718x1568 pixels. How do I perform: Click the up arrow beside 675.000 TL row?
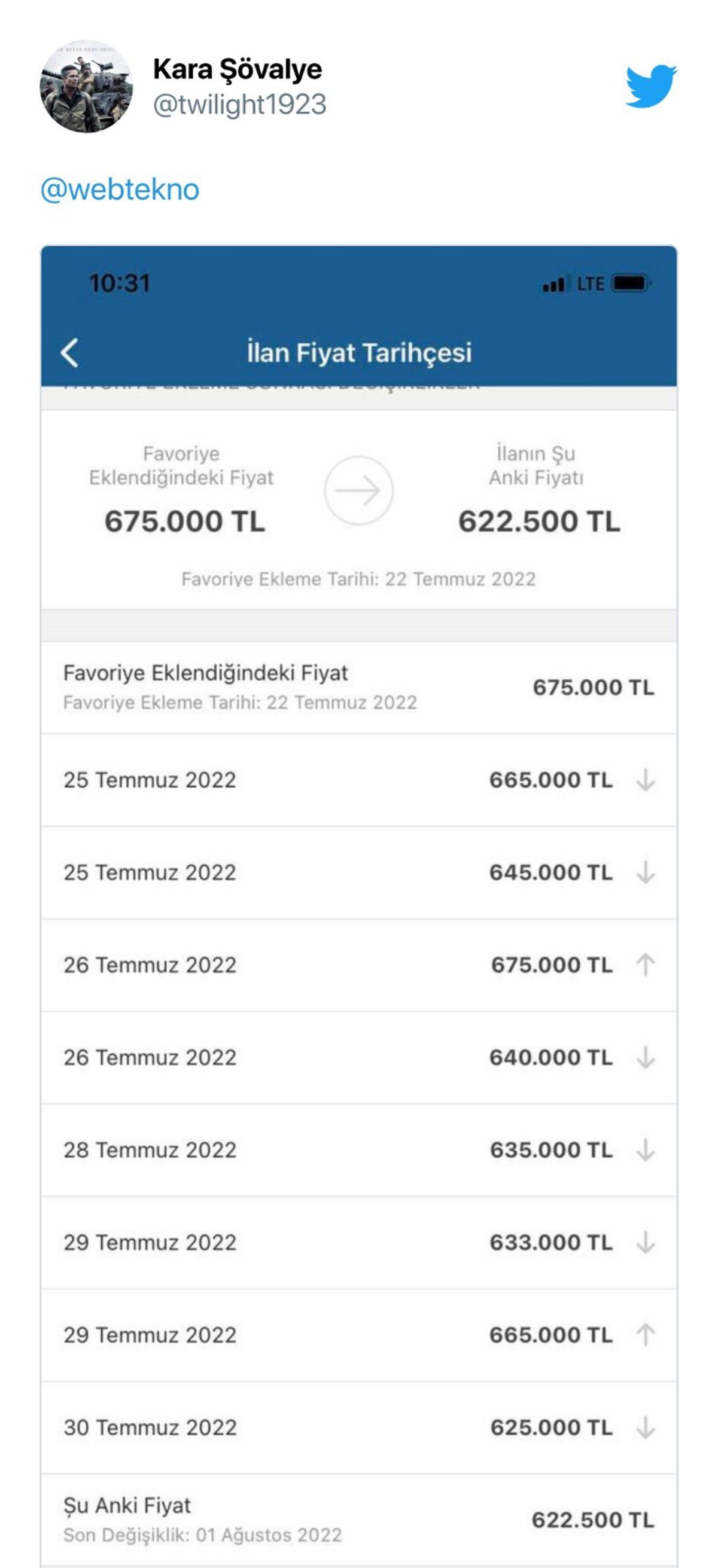647,965
